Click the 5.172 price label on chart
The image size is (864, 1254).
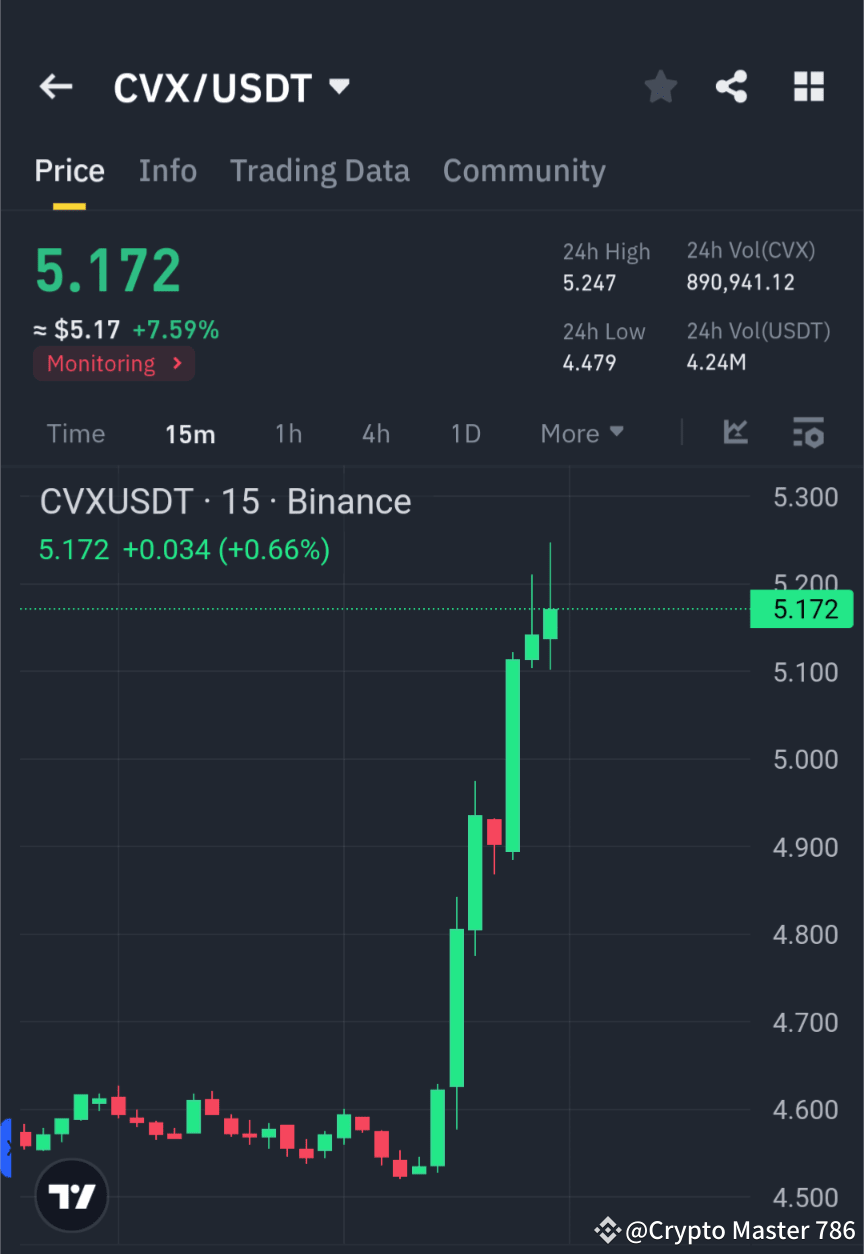[801, 608]
